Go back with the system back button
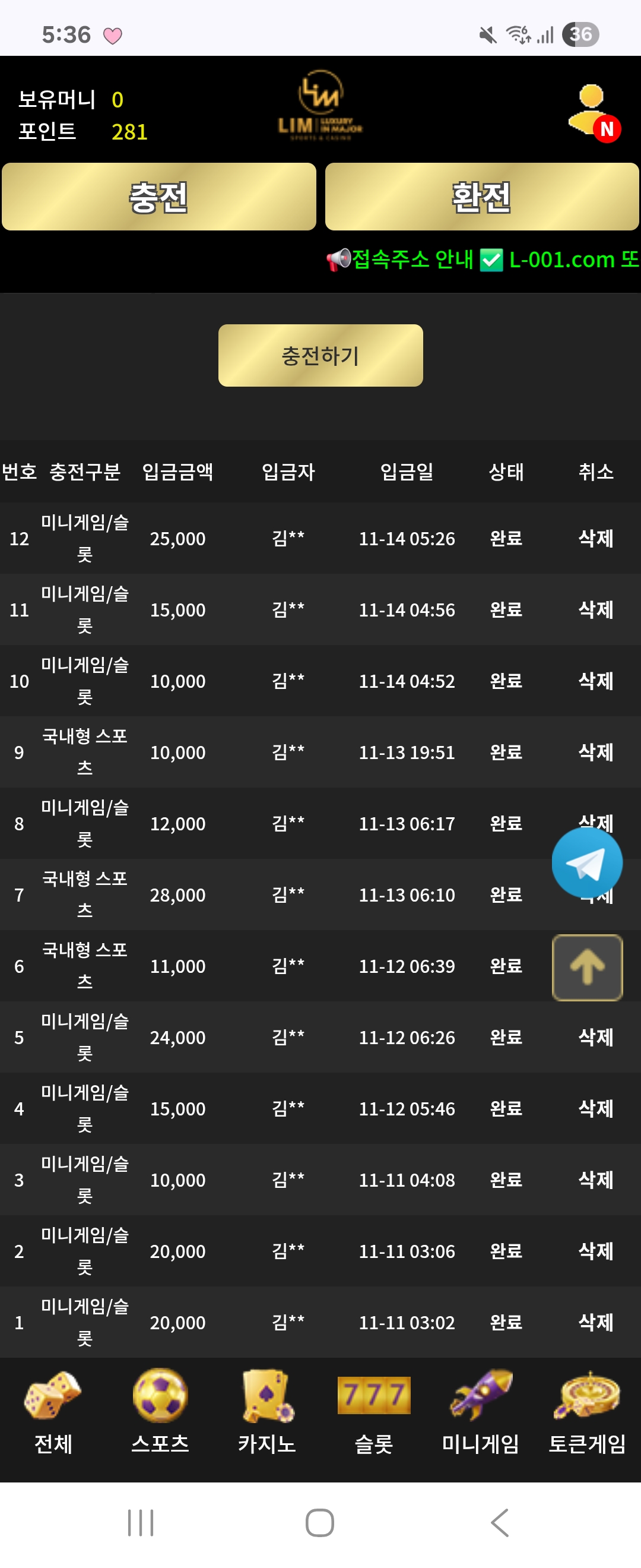 pyautogui.click(x=499, y=1523)
